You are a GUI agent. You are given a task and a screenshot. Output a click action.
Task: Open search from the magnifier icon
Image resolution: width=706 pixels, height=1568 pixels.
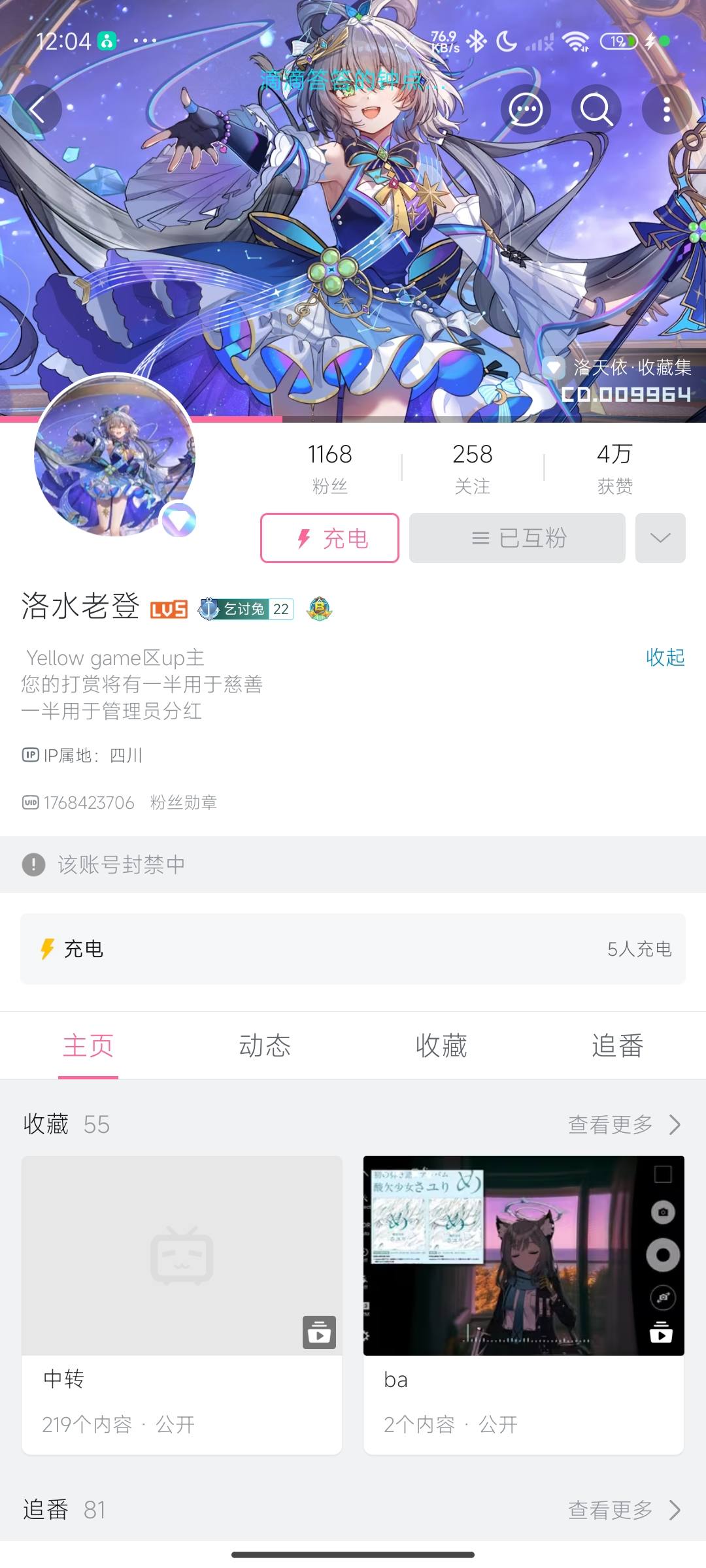coord(596,110)
